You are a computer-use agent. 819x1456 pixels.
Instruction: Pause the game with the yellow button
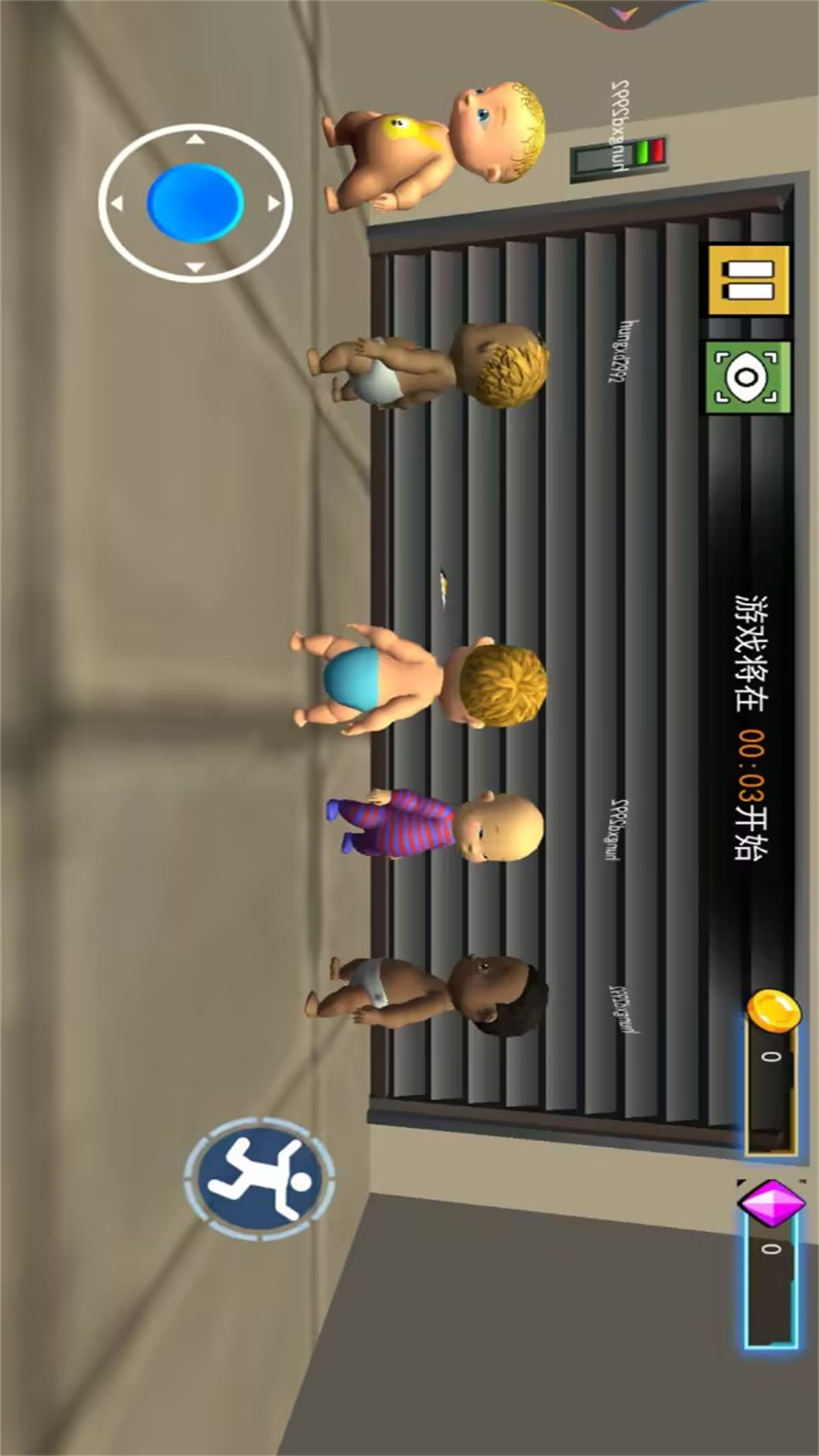click(x=748, y=280)
